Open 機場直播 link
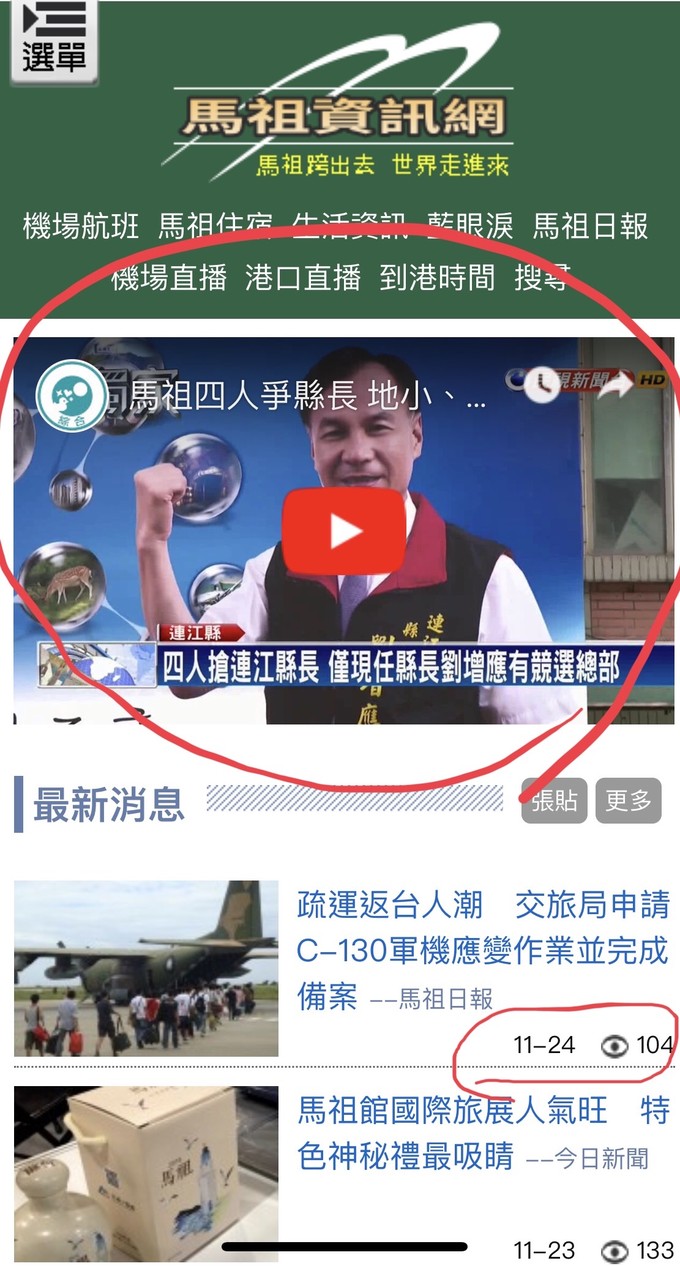 pyautogui.click(x=169, y=278)
